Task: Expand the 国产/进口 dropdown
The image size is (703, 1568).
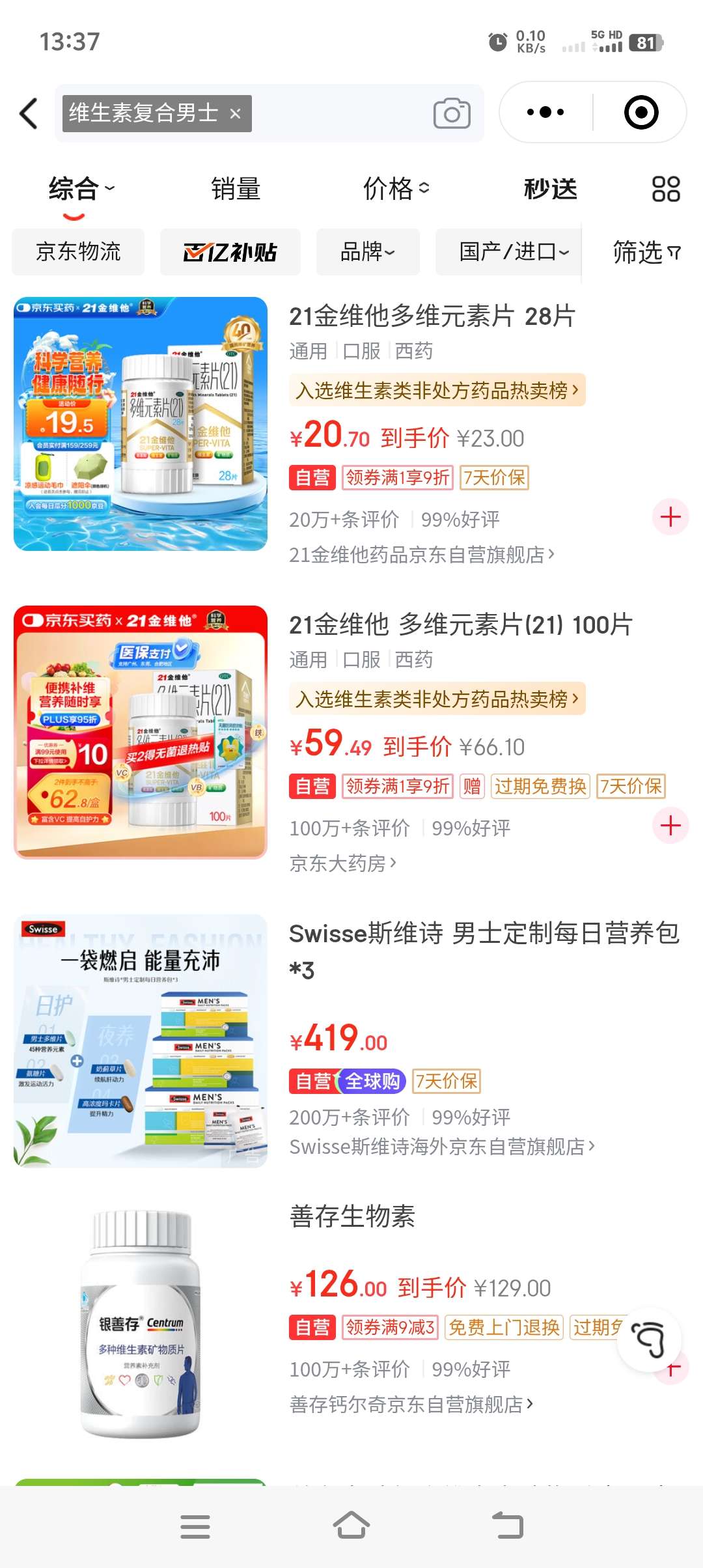Action: coord(514,251)
